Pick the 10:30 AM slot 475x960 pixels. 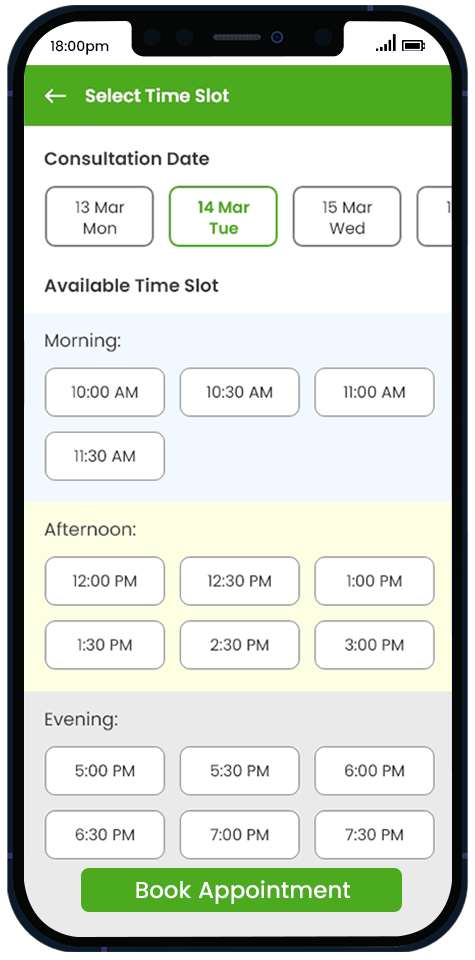(239, 392)
